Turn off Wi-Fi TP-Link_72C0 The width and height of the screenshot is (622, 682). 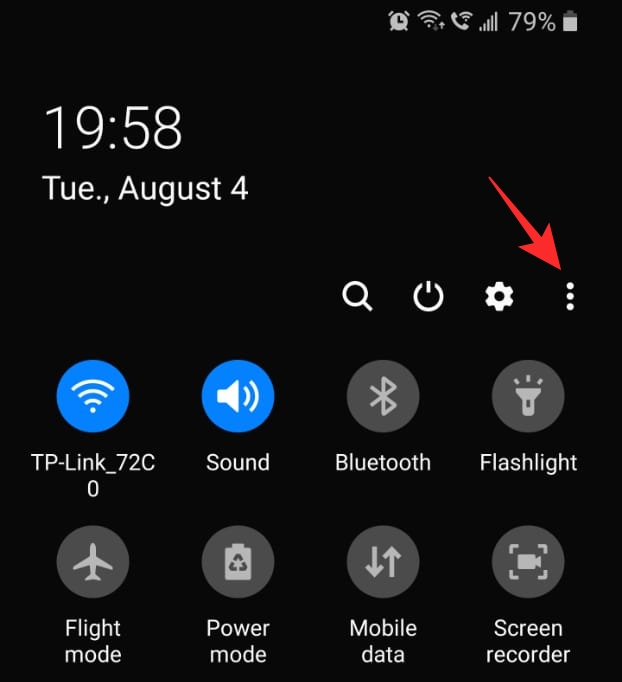tap(93, 397)
